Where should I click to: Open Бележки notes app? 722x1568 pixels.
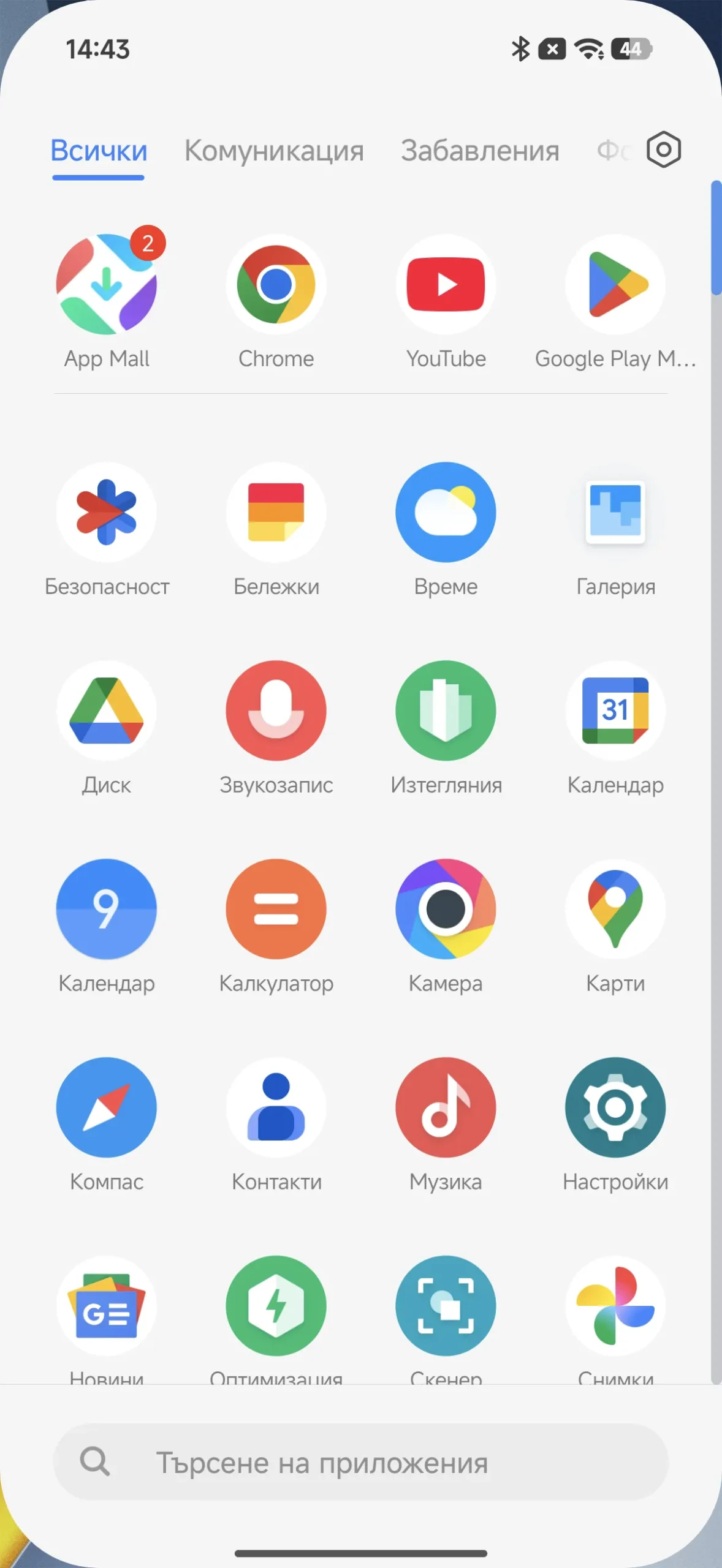(276, 512)
